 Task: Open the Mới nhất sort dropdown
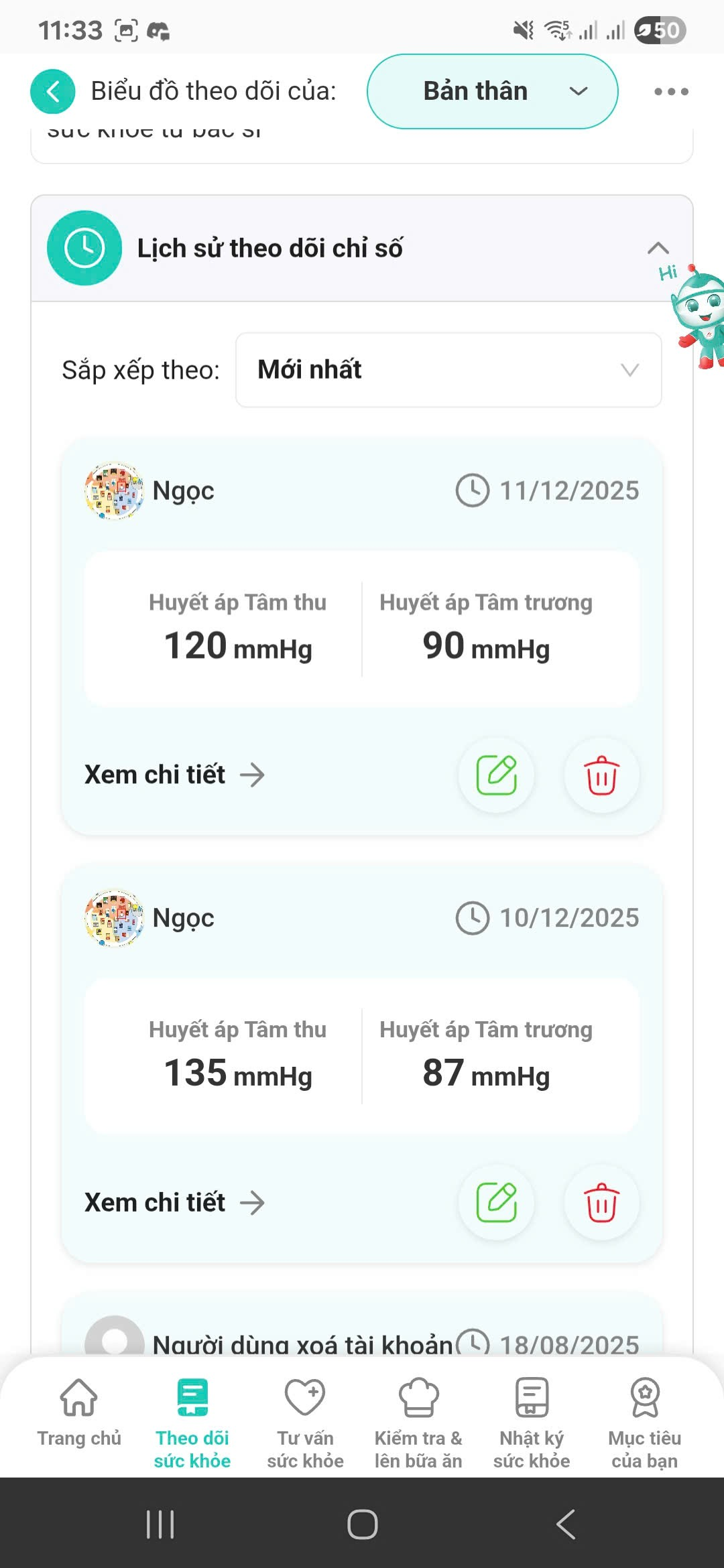pyautogui.click(x=448, y=370)
